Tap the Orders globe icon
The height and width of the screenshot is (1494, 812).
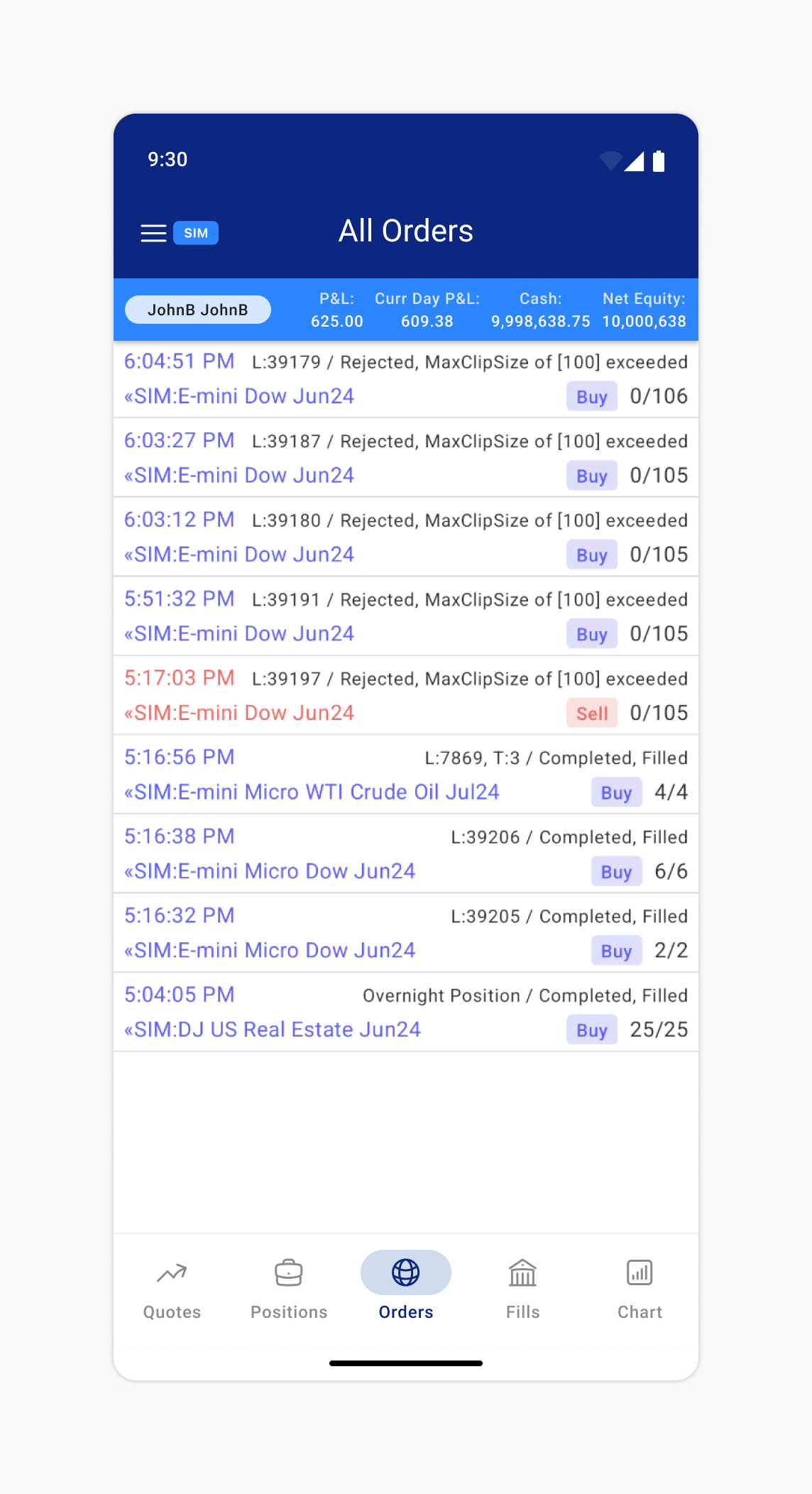(405, 1273)
